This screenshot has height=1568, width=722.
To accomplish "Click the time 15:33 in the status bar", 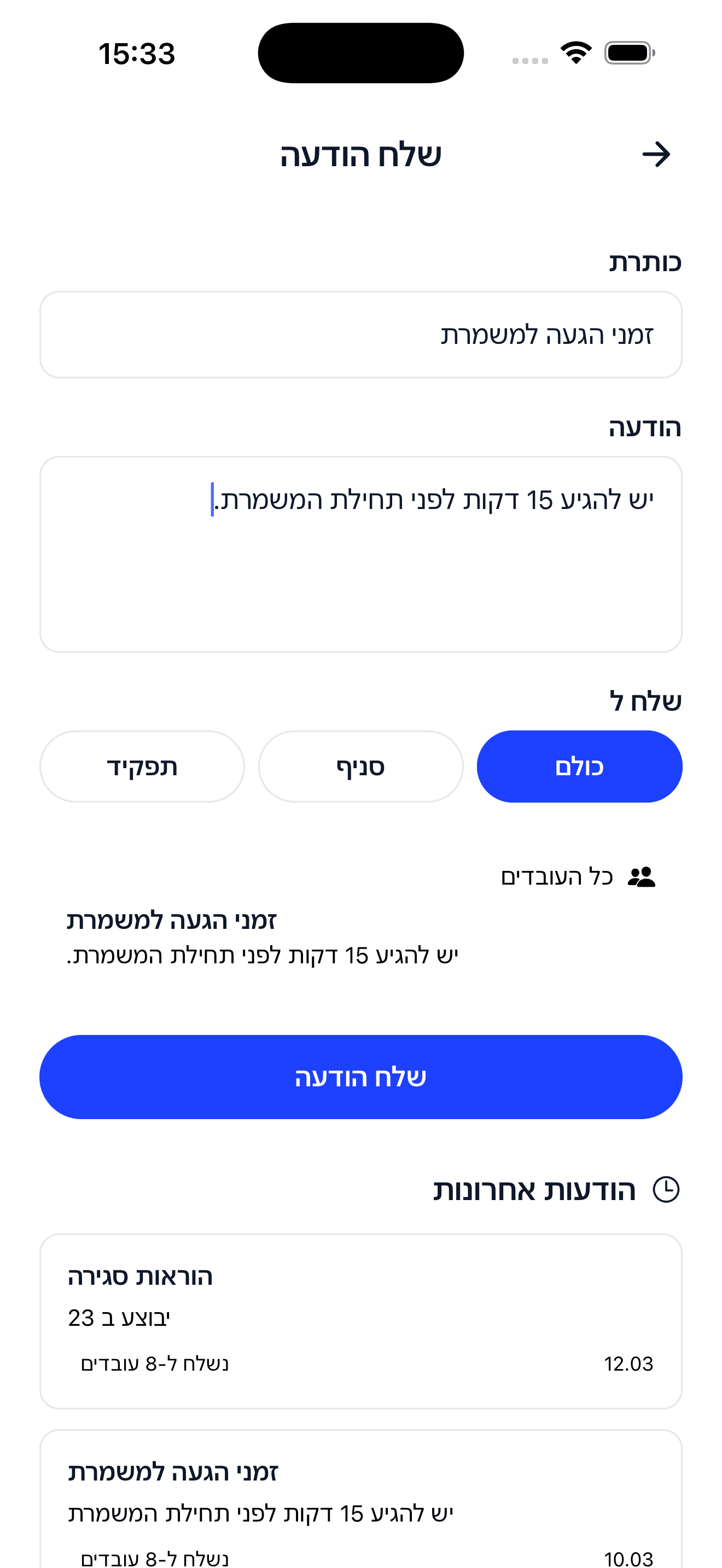I will (137, 54).
